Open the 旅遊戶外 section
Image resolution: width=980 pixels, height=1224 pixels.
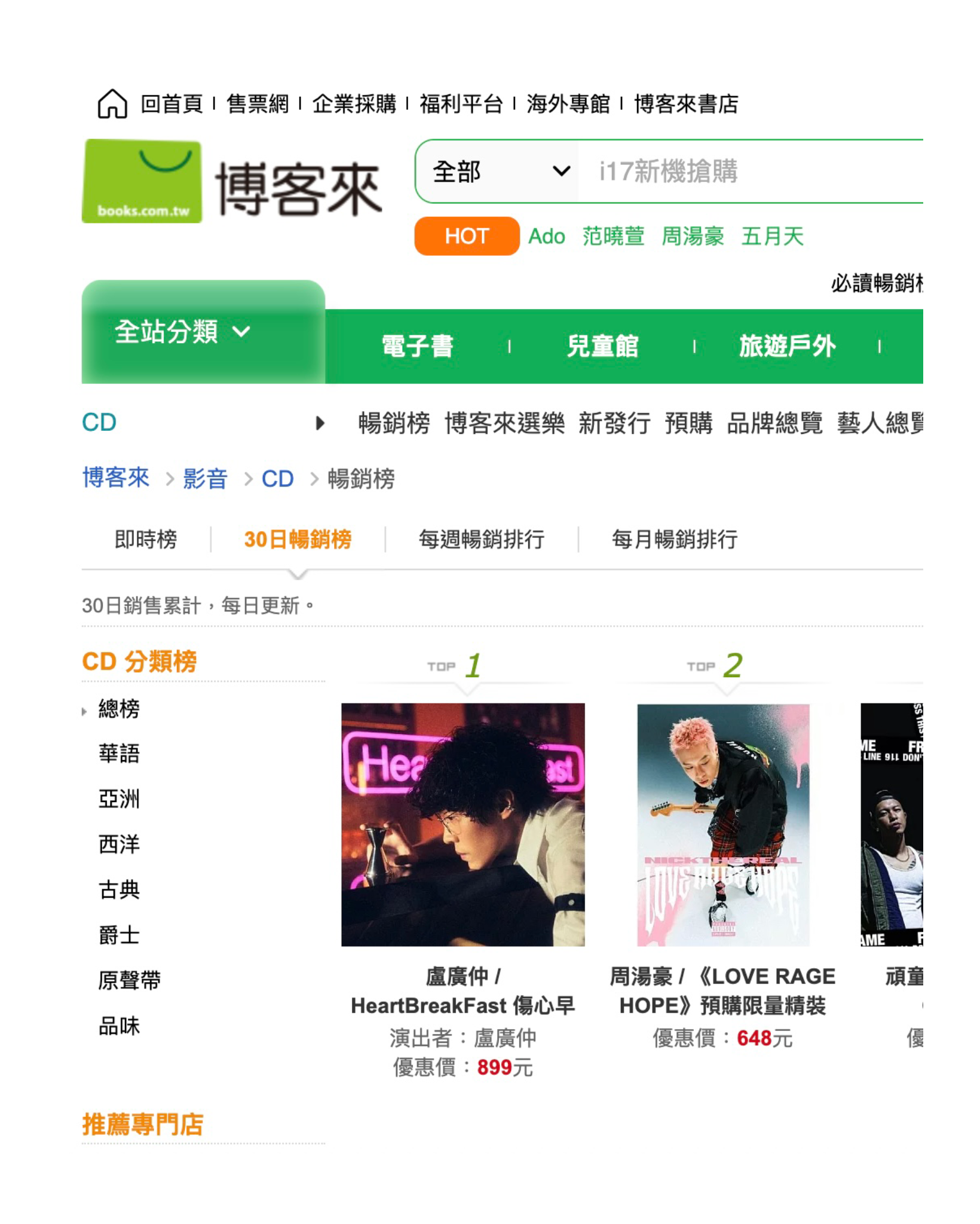(786, 346)
